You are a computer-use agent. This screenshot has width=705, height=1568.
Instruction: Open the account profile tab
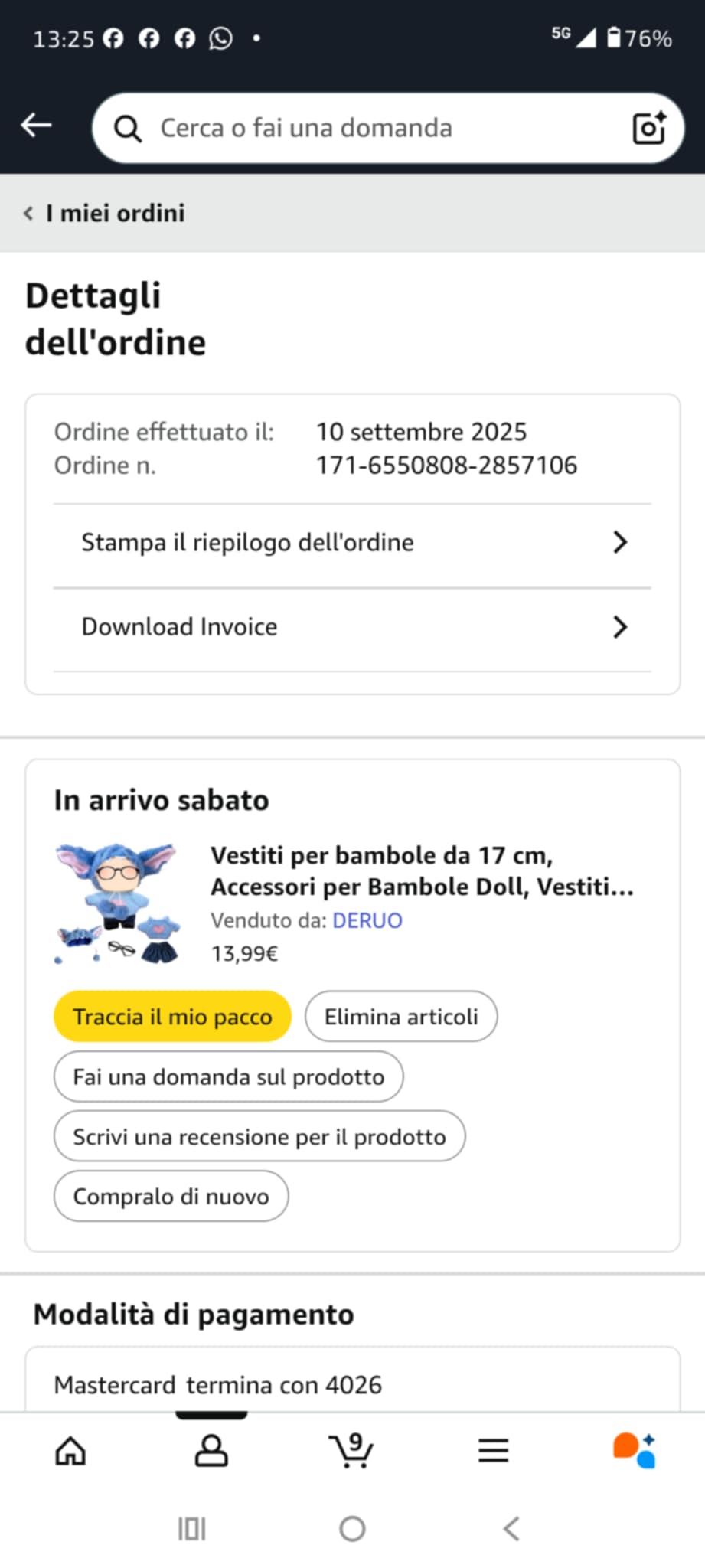coord(211,1450)
